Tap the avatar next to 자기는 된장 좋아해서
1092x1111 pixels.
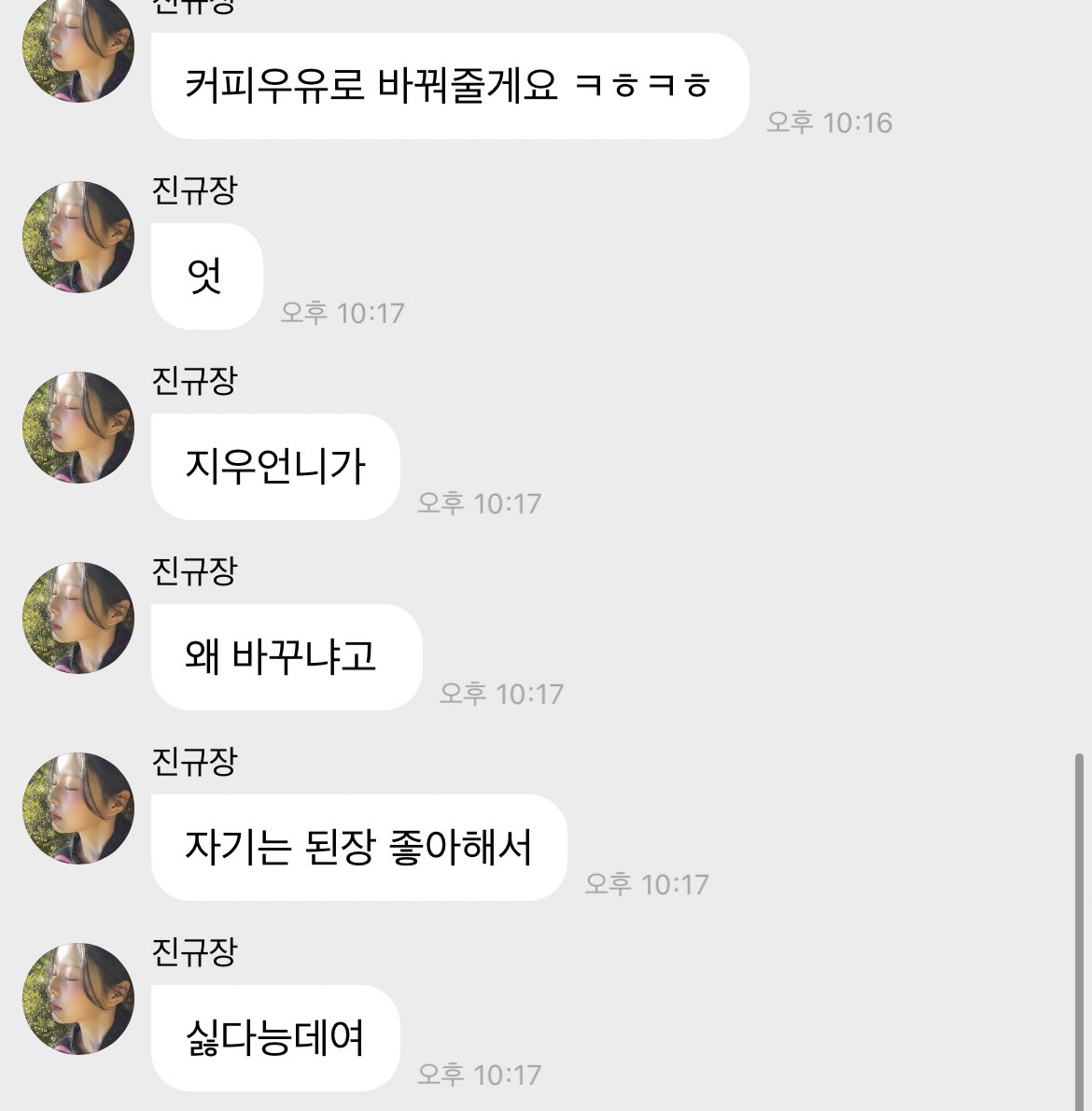click(78, 809)
